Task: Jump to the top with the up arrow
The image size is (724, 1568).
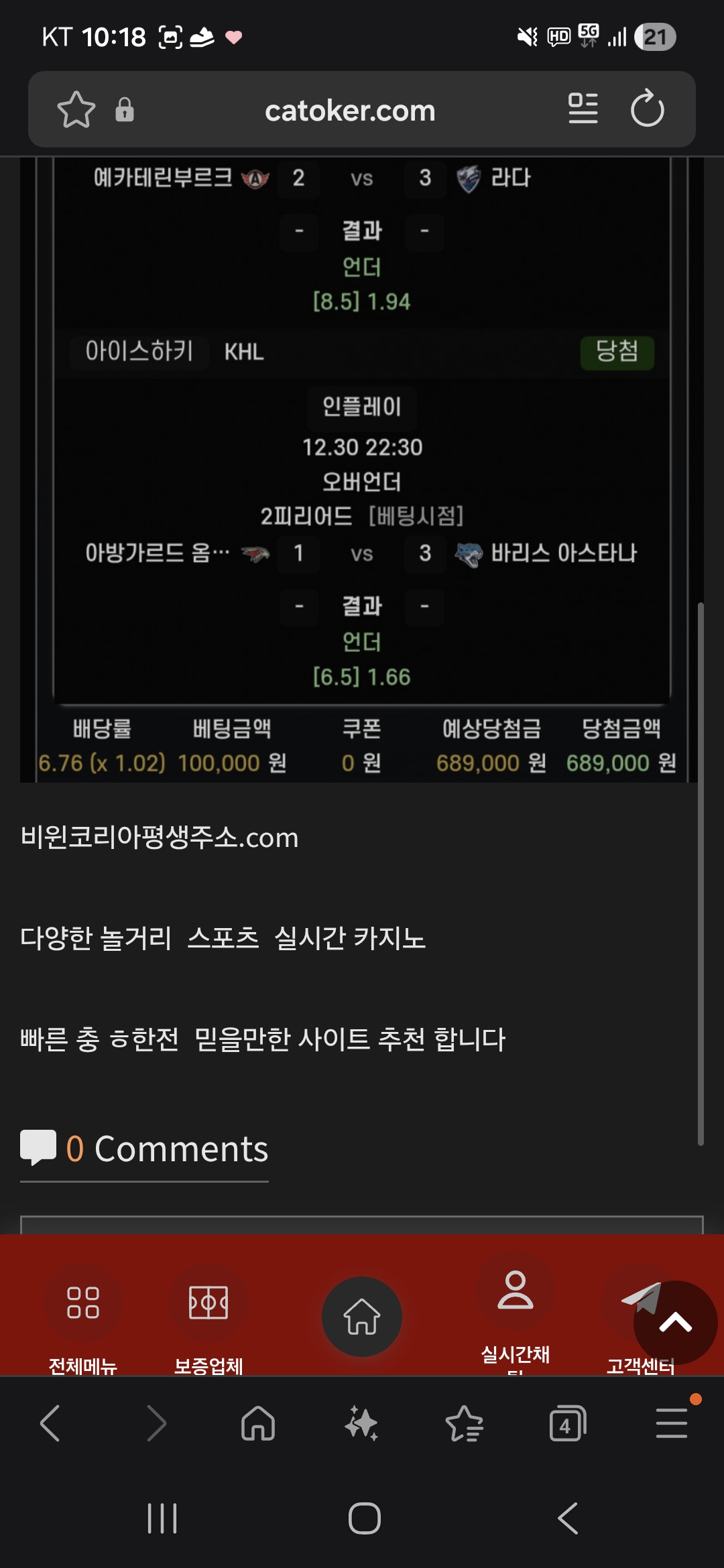Action: coord(675,1323)
